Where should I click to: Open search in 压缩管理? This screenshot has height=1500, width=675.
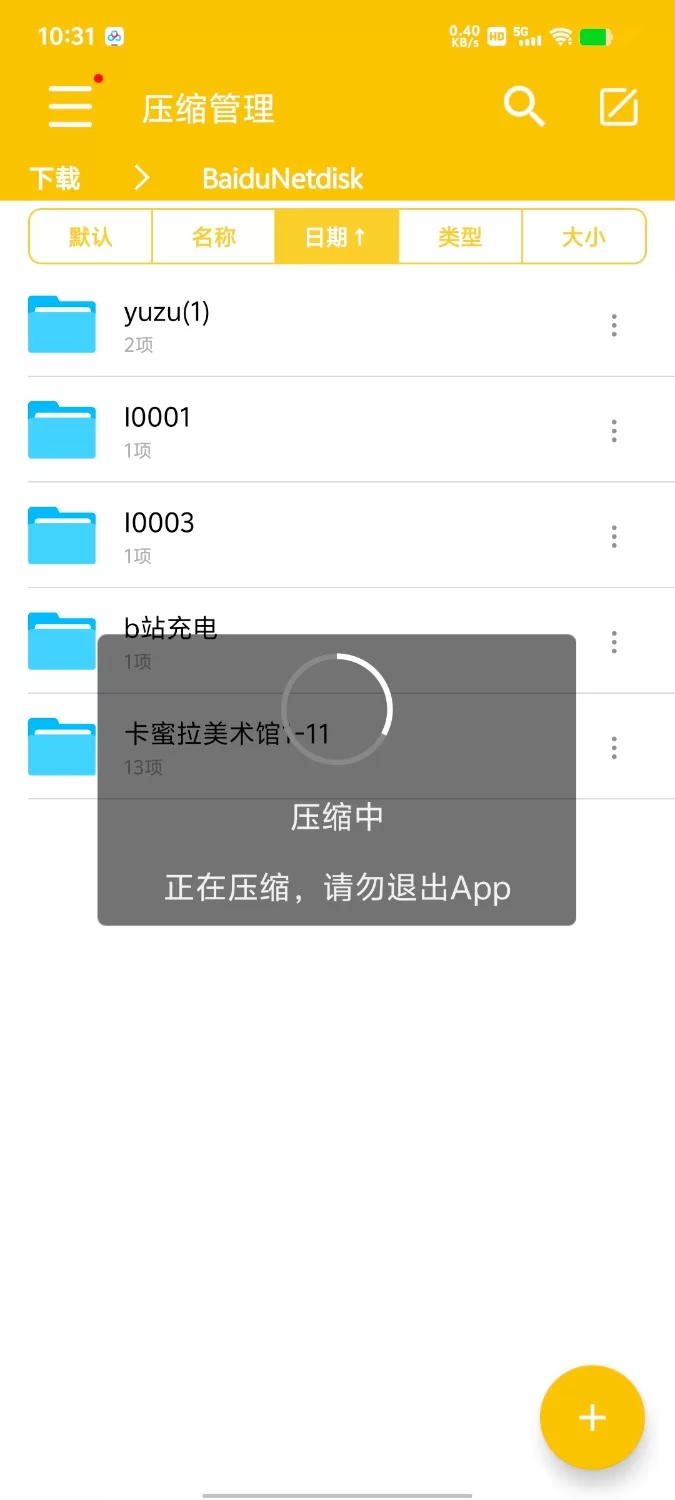pos(523,106)
